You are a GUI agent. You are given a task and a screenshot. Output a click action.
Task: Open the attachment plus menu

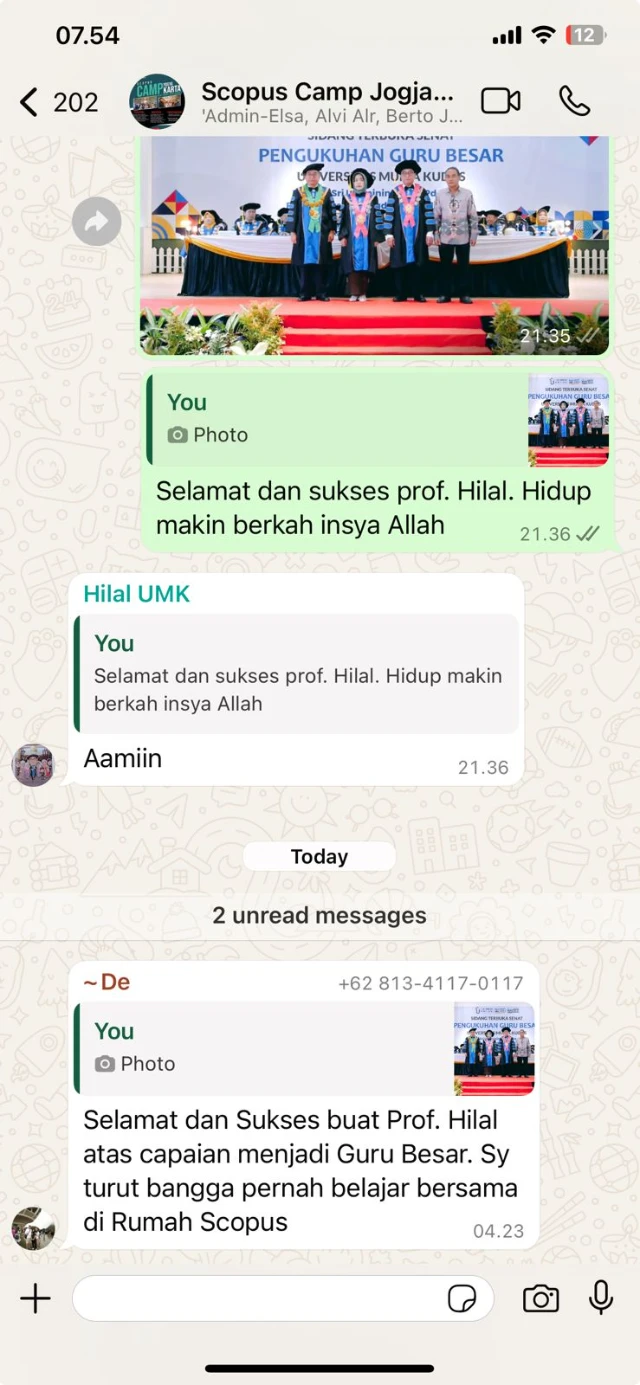point(35,1298)
